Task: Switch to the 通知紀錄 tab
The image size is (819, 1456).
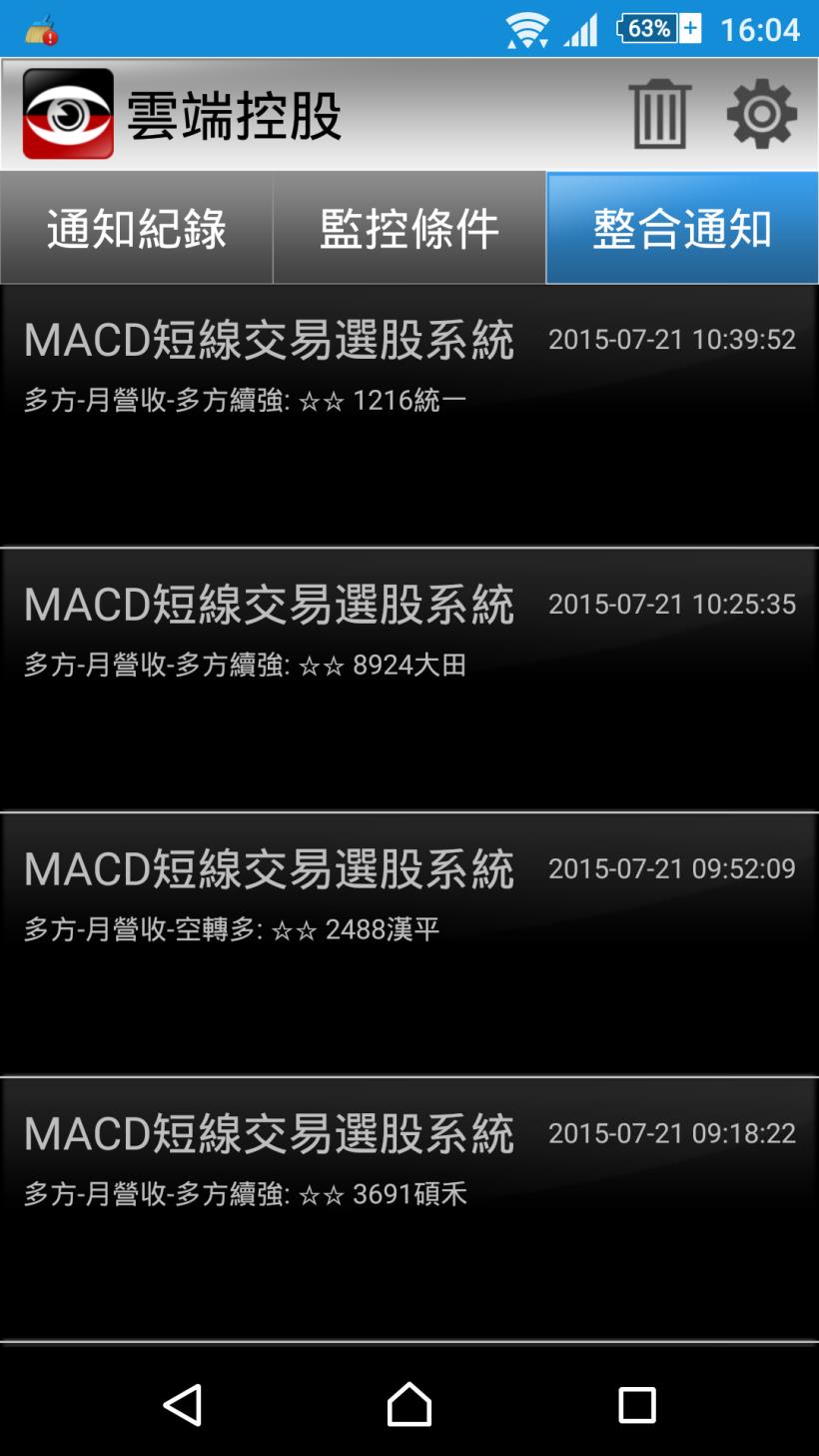Action: click(135, 228)
